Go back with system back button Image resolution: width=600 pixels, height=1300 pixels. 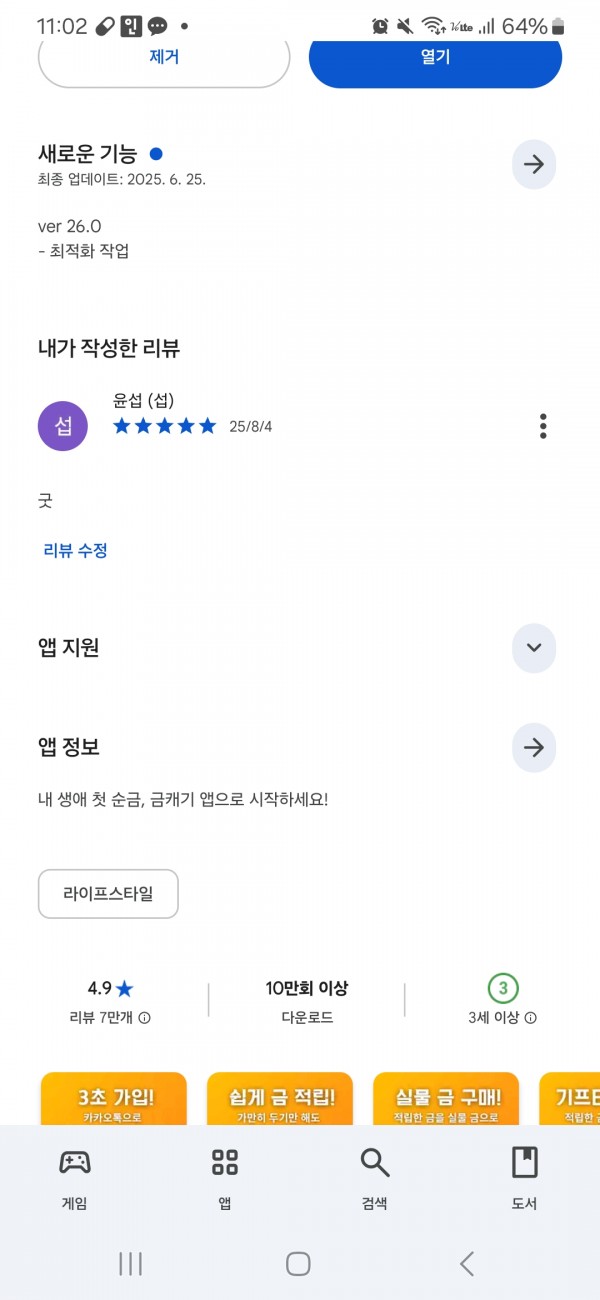click(467, 1263)
